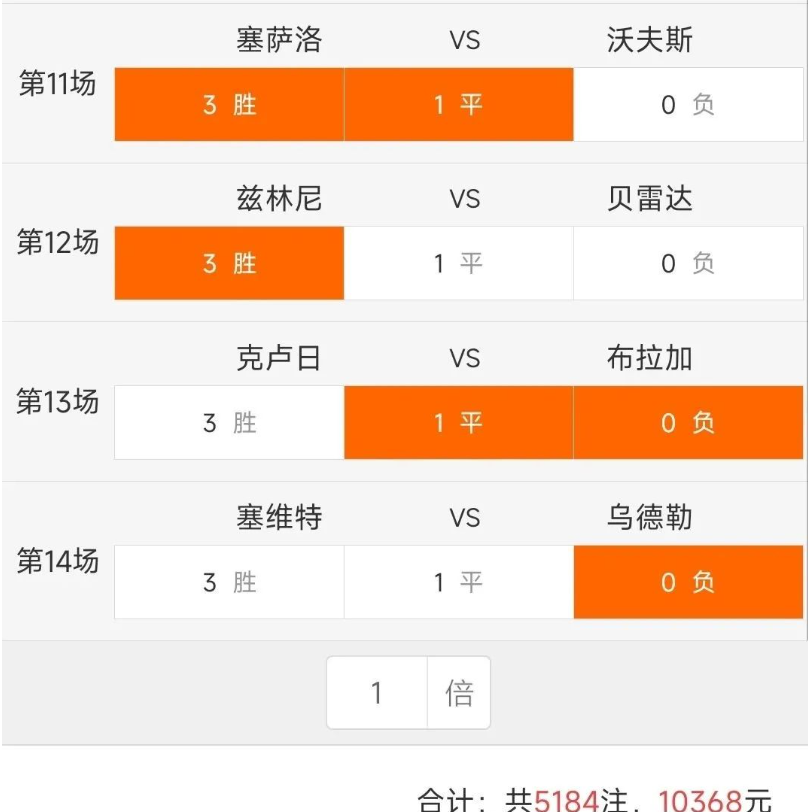Edit the bet multiplier 倍 field
This screenshot has width=808, height=812.
pyautogui.click(x=377, y=693)
